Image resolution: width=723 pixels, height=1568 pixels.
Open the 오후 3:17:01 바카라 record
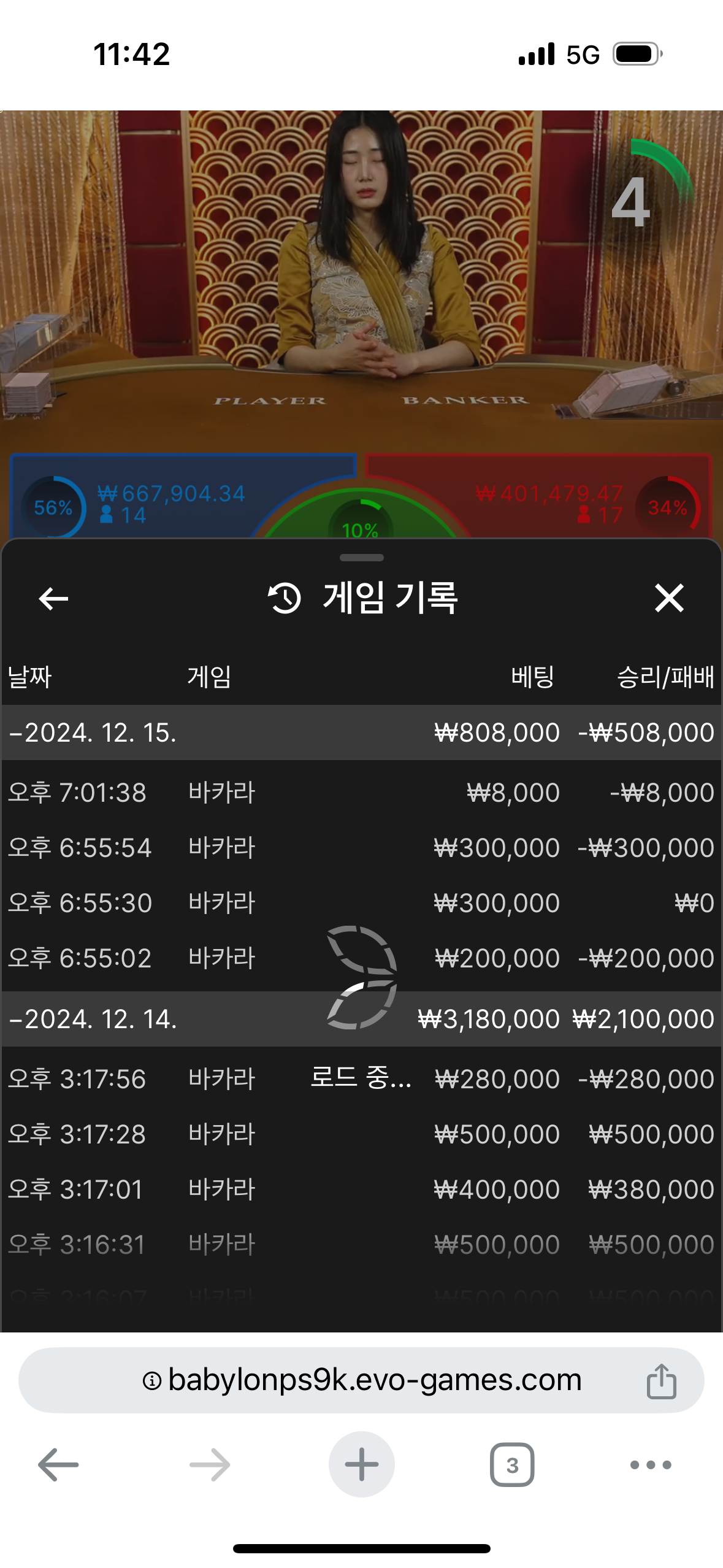click(361, 1189)
